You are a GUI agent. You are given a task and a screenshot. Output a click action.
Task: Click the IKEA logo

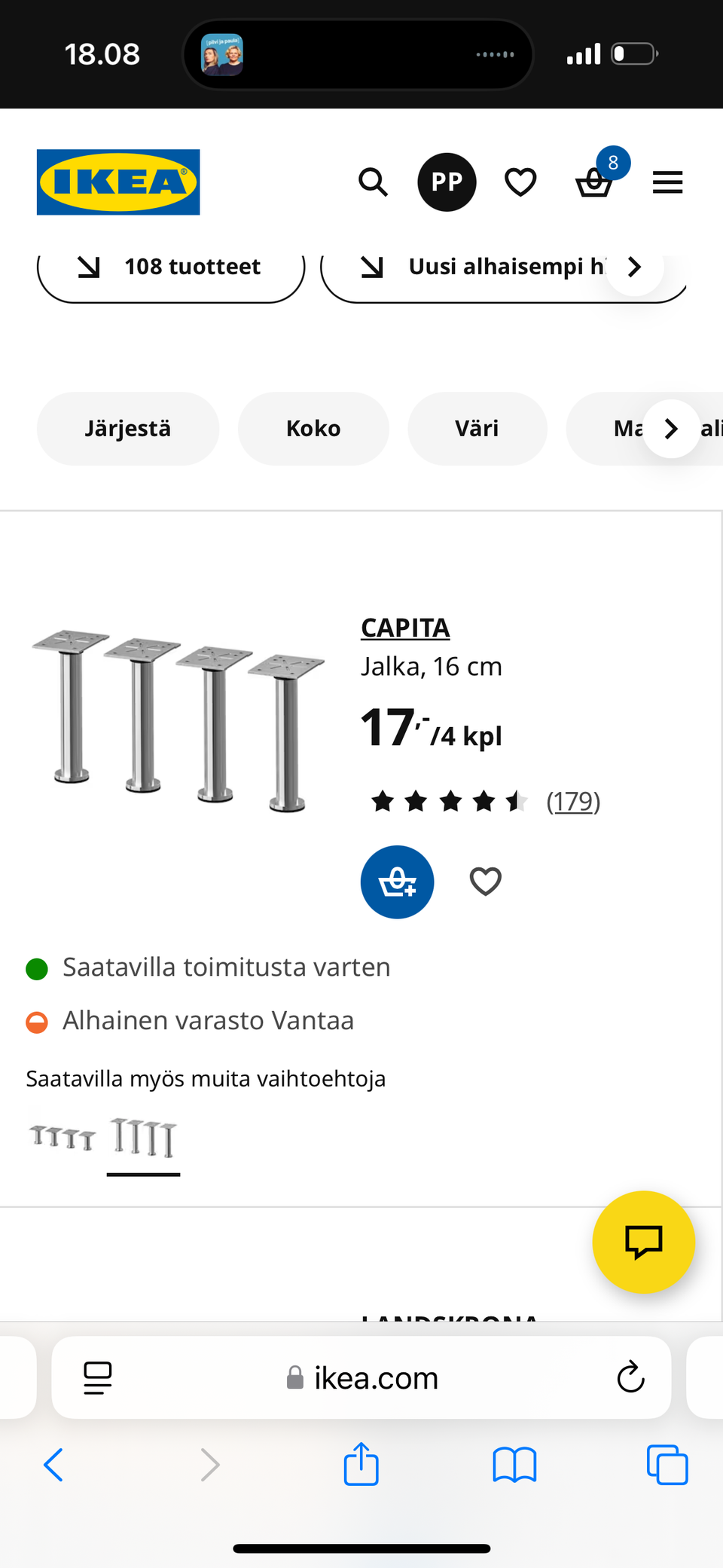[x=117, y=182]
